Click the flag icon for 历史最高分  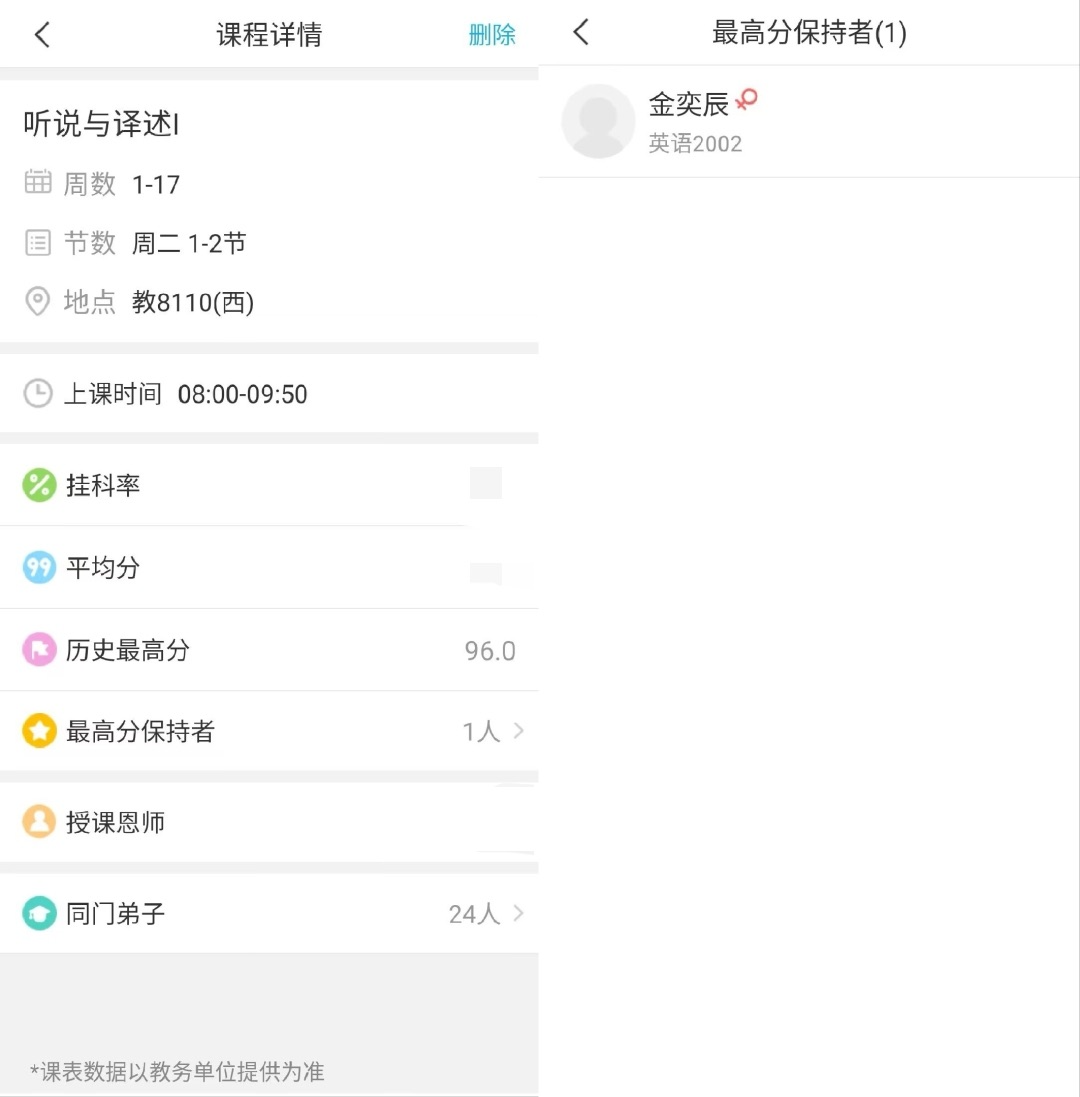37,649
